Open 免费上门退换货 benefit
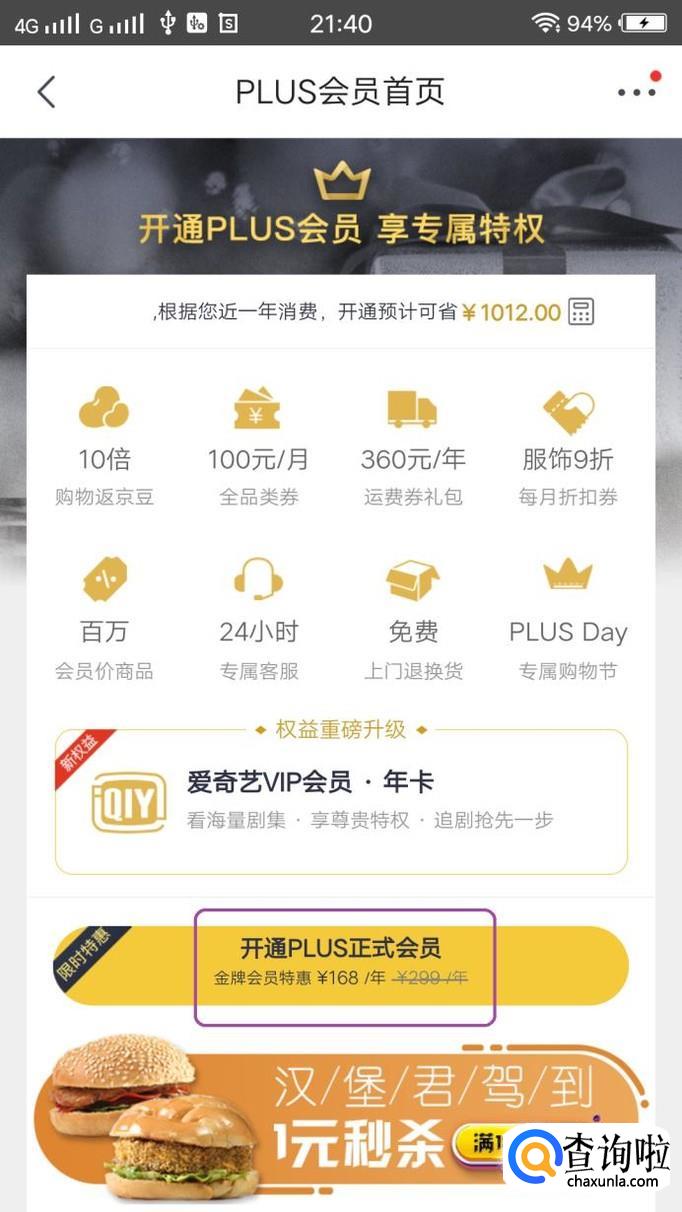 (x=413, y=619)
